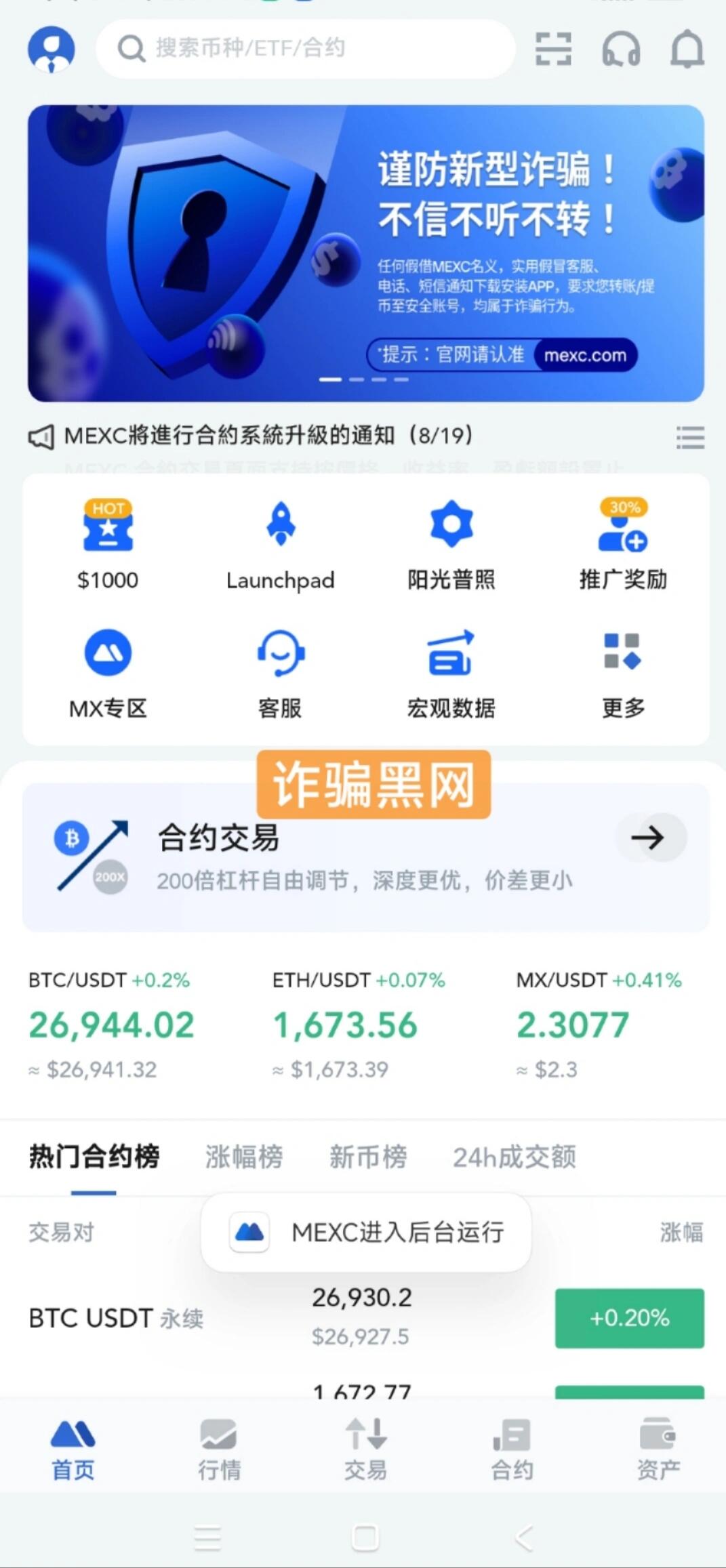The width and height of the screenshot is (726, 1568).
Task: Switch to the 新币榜 tab
Action: pyautogui.click(x=367, y=1158)
